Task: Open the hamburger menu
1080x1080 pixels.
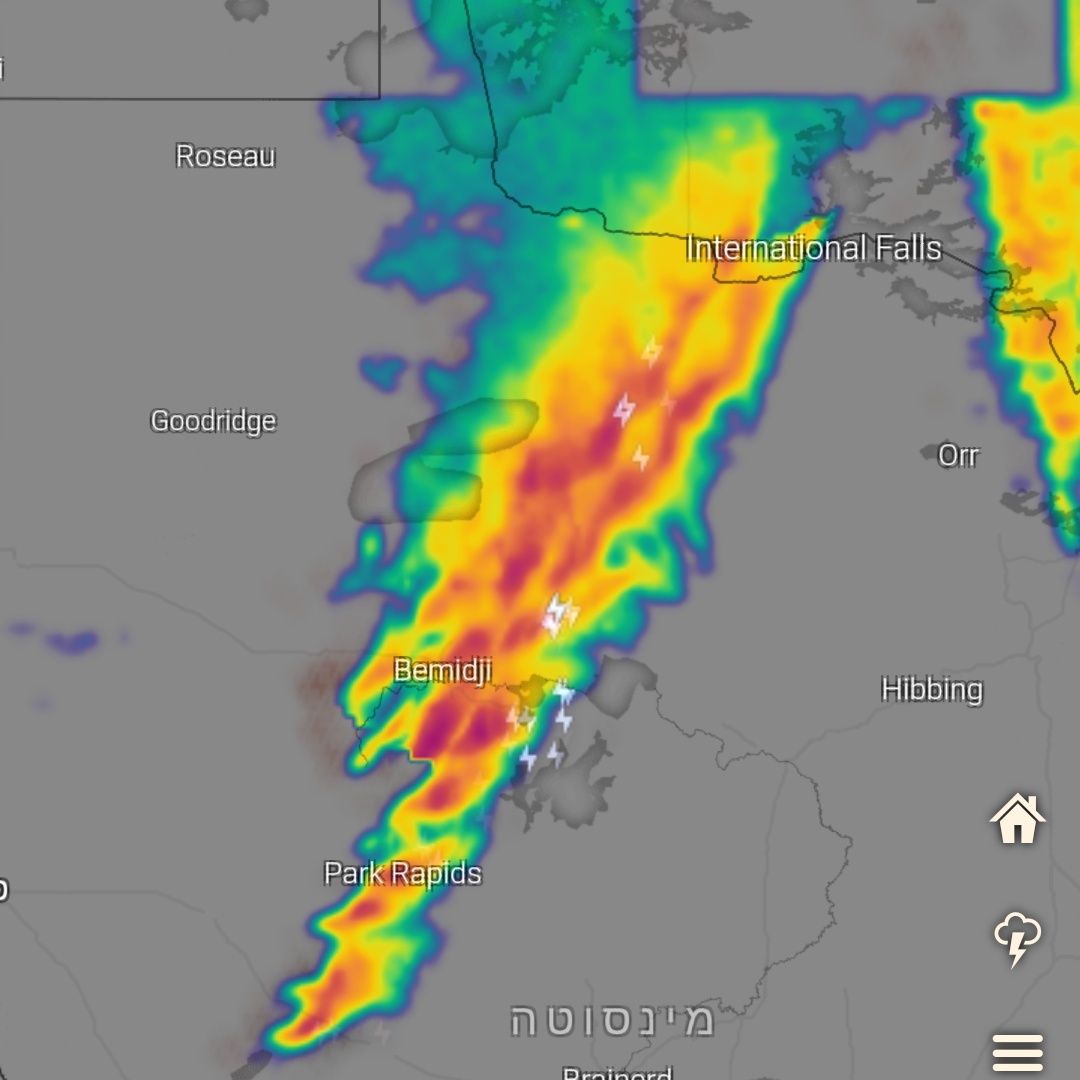Action: tap(1017, 1053)
